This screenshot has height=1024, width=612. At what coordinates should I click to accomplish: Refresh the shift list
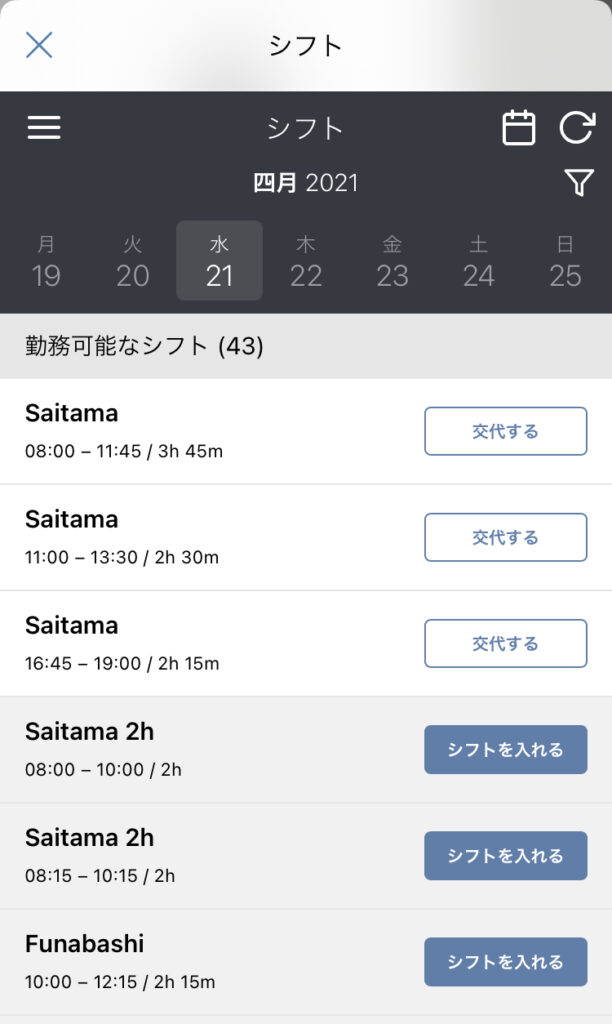(x=576, y=128)
